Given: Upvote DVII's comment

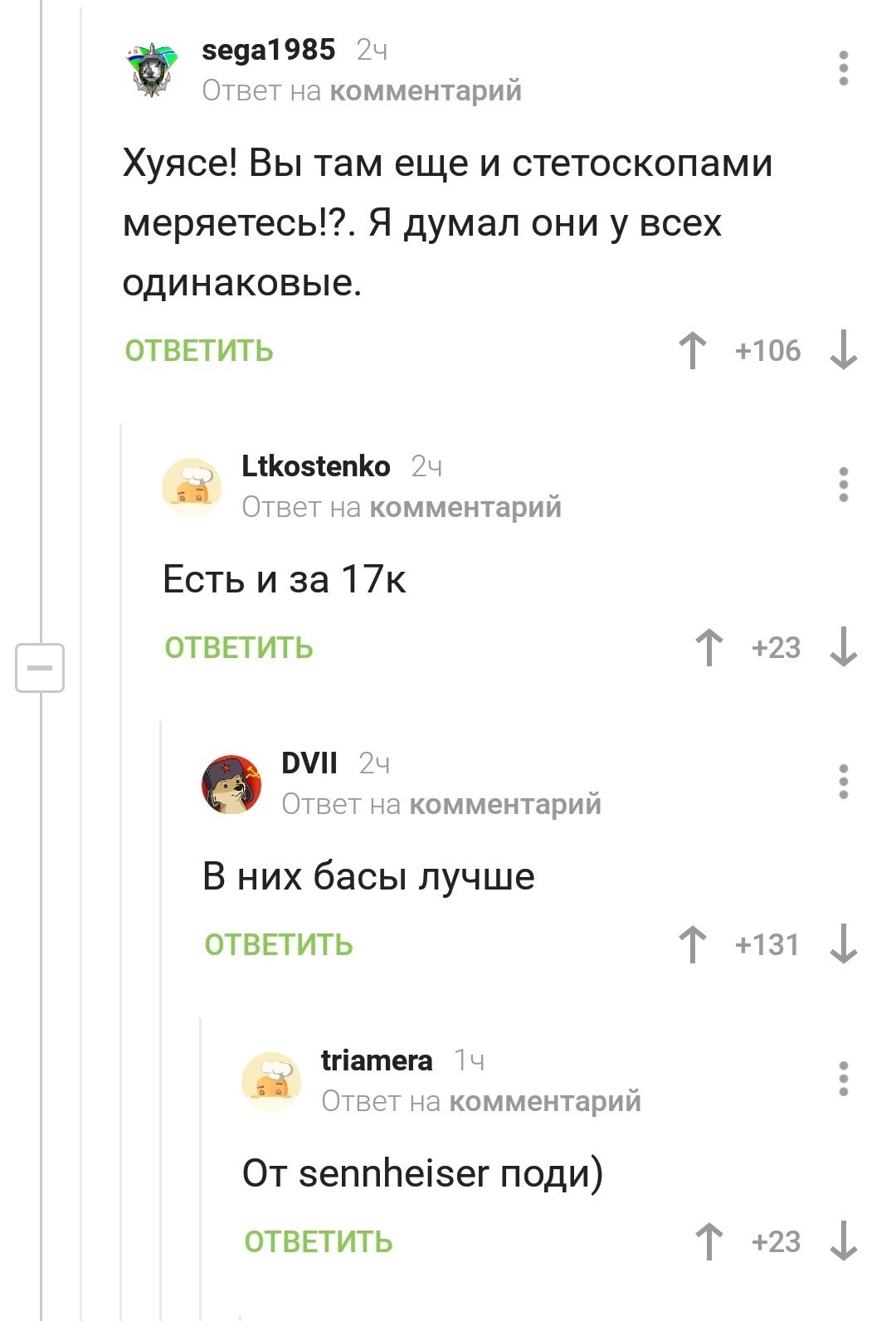Looking at the screenshot, I should tap(693, 944).
